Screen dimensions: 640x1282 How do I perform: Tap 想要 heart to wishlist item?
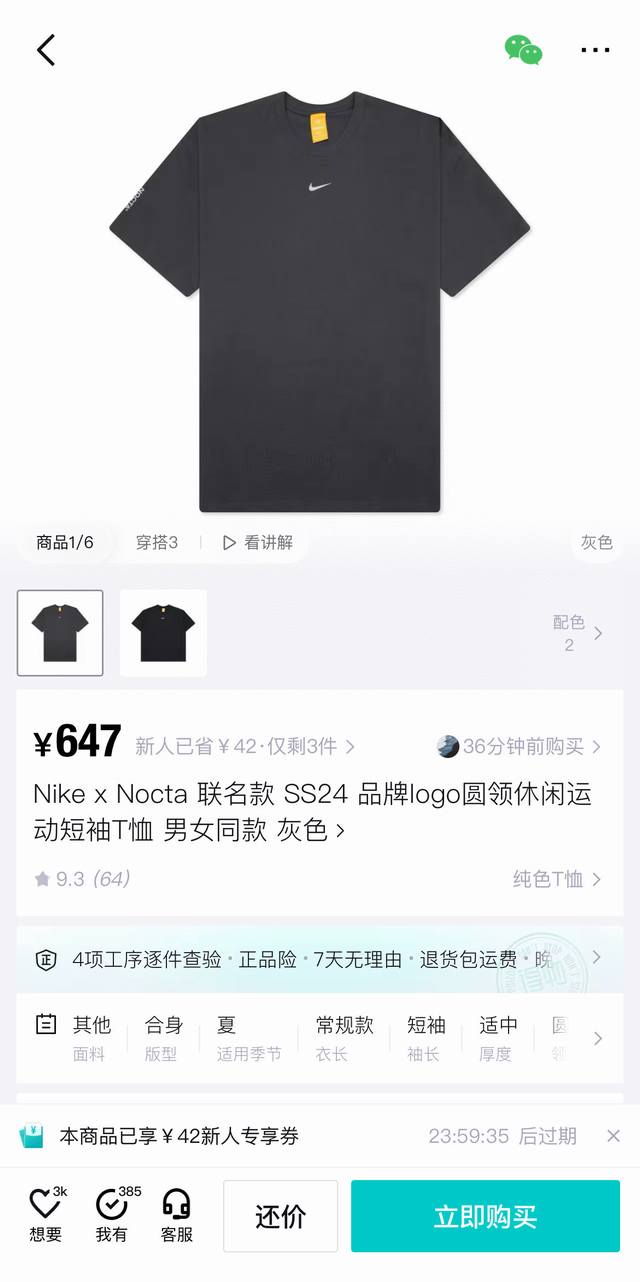pyautogui.click(x=45, y=1214)
